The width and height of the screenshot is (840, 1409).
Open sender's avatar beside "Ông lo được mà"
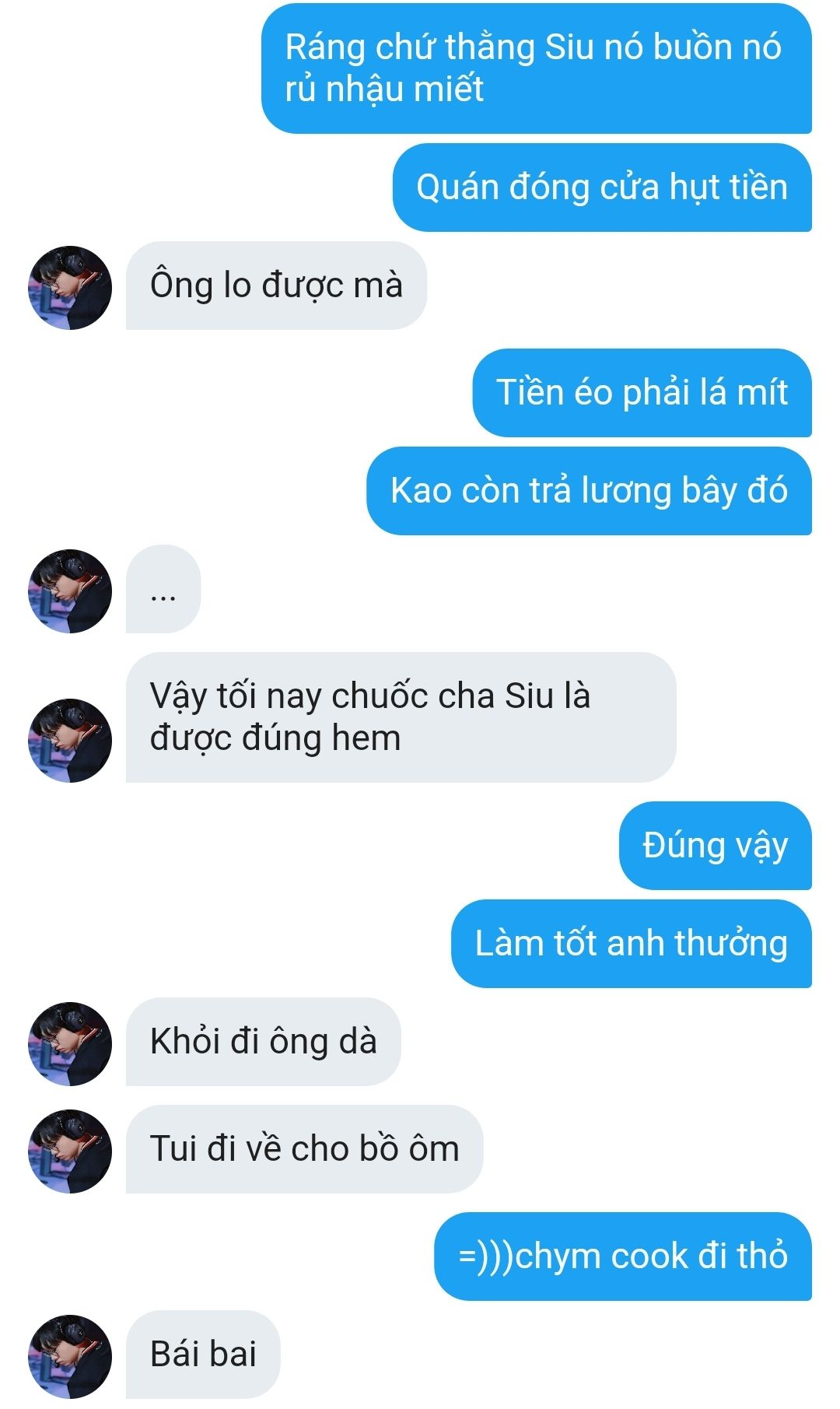click(x=70, y=288)
